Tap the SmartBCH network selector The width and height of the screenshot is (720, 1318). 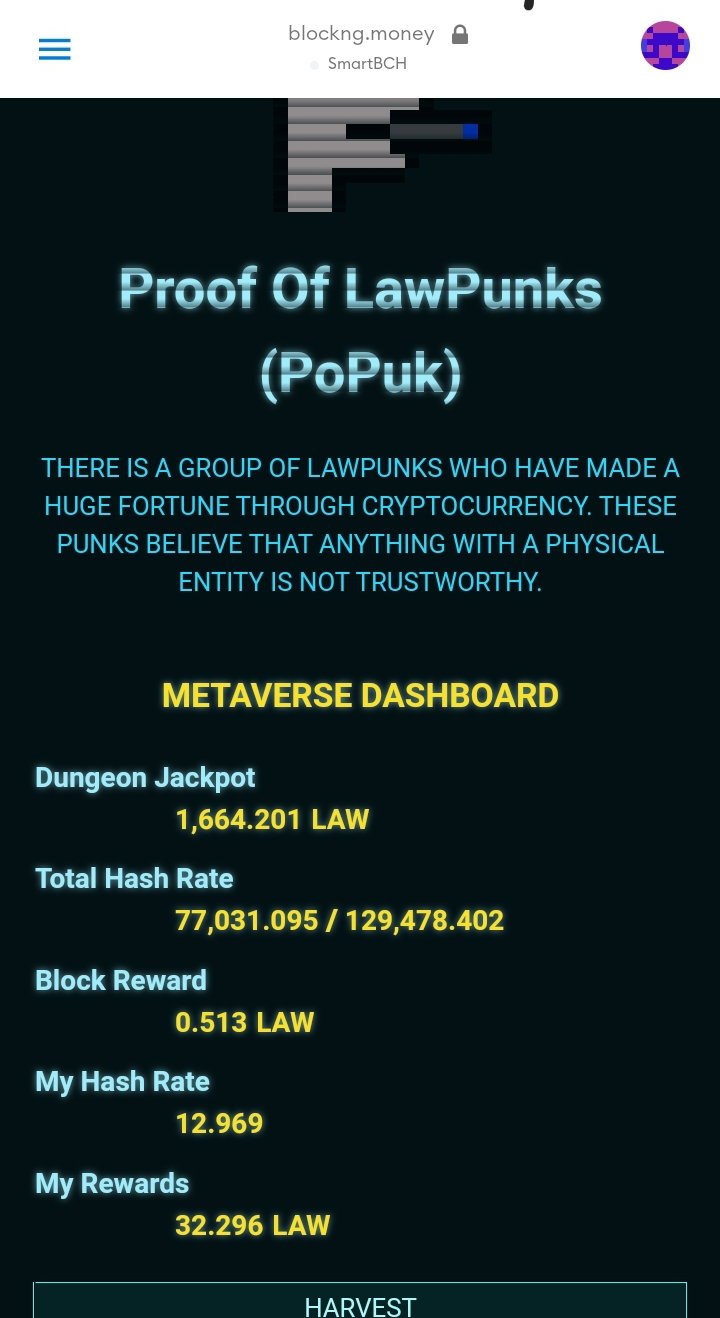coord(358,64)
